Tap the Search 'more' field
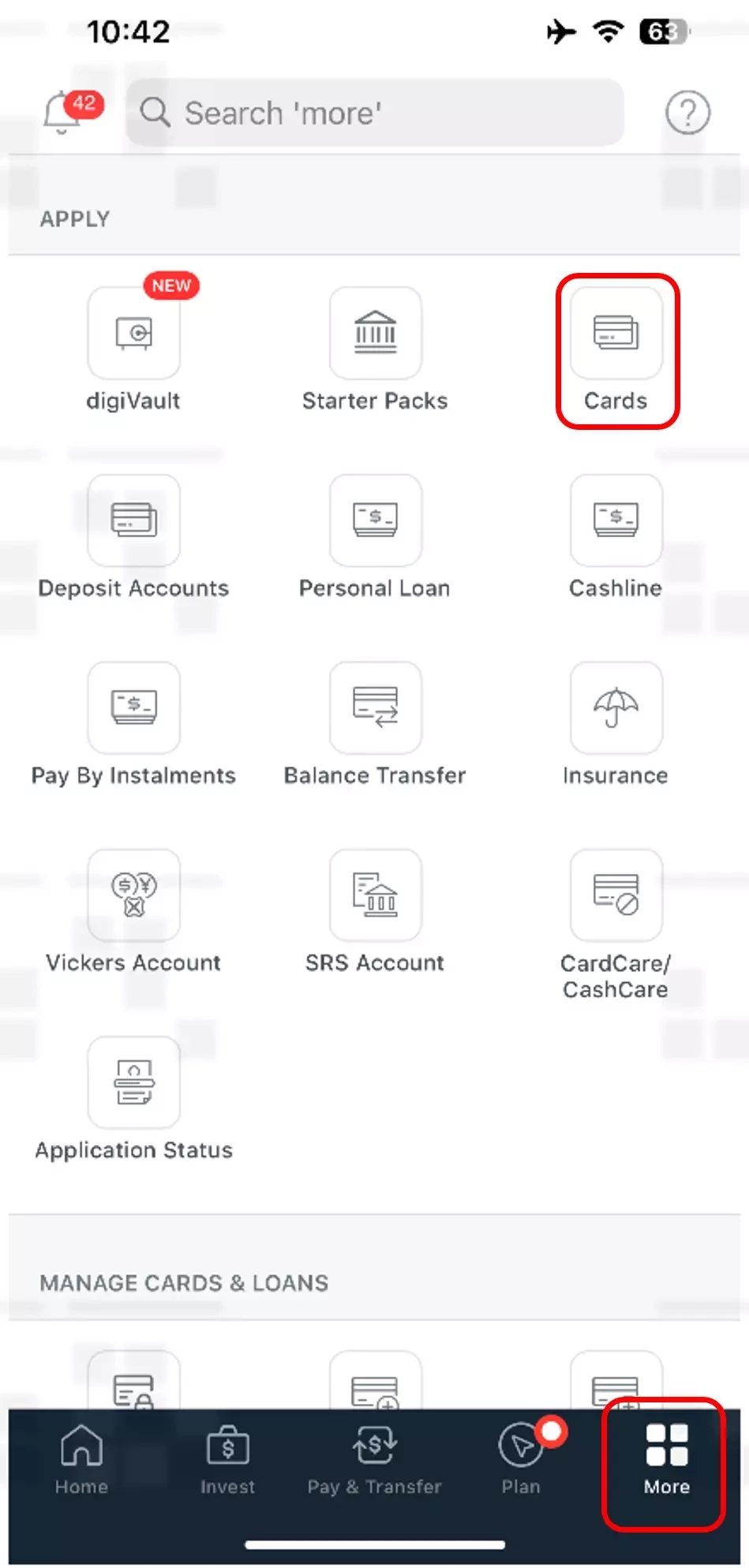This screenshot has width=749, height=1568. [375, 113]
